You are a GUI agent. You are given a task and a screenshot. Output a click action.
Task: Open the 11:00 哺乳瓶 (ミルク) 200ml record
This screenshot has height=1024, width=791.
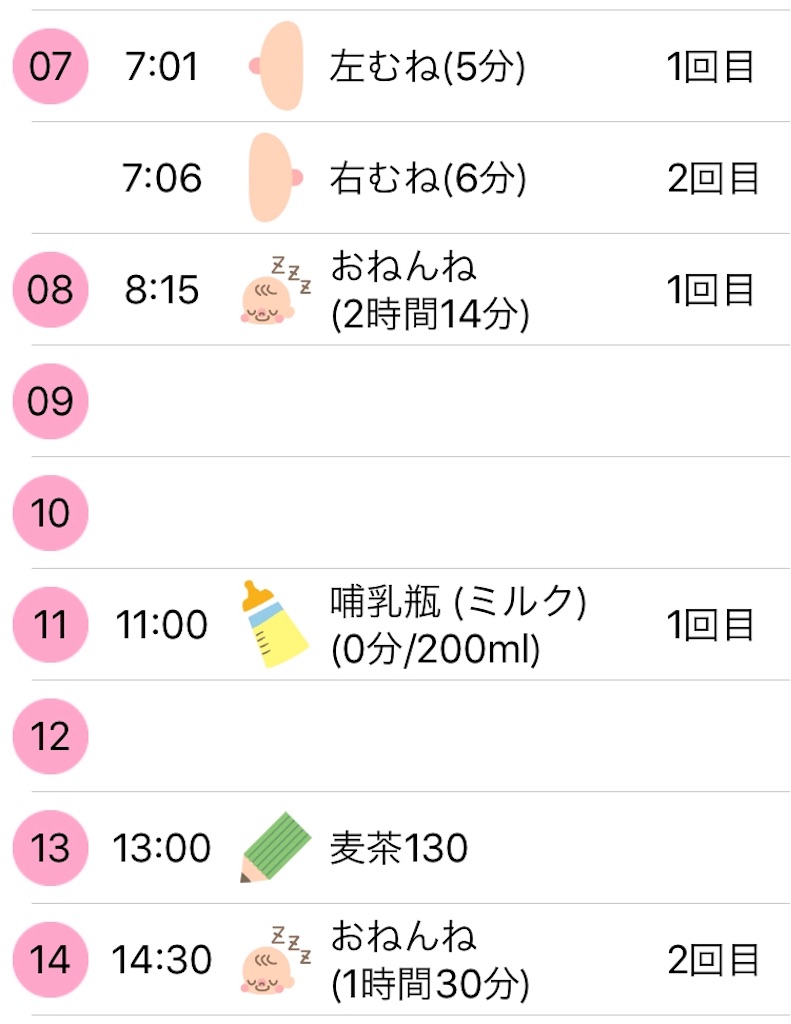coord(456,626)
